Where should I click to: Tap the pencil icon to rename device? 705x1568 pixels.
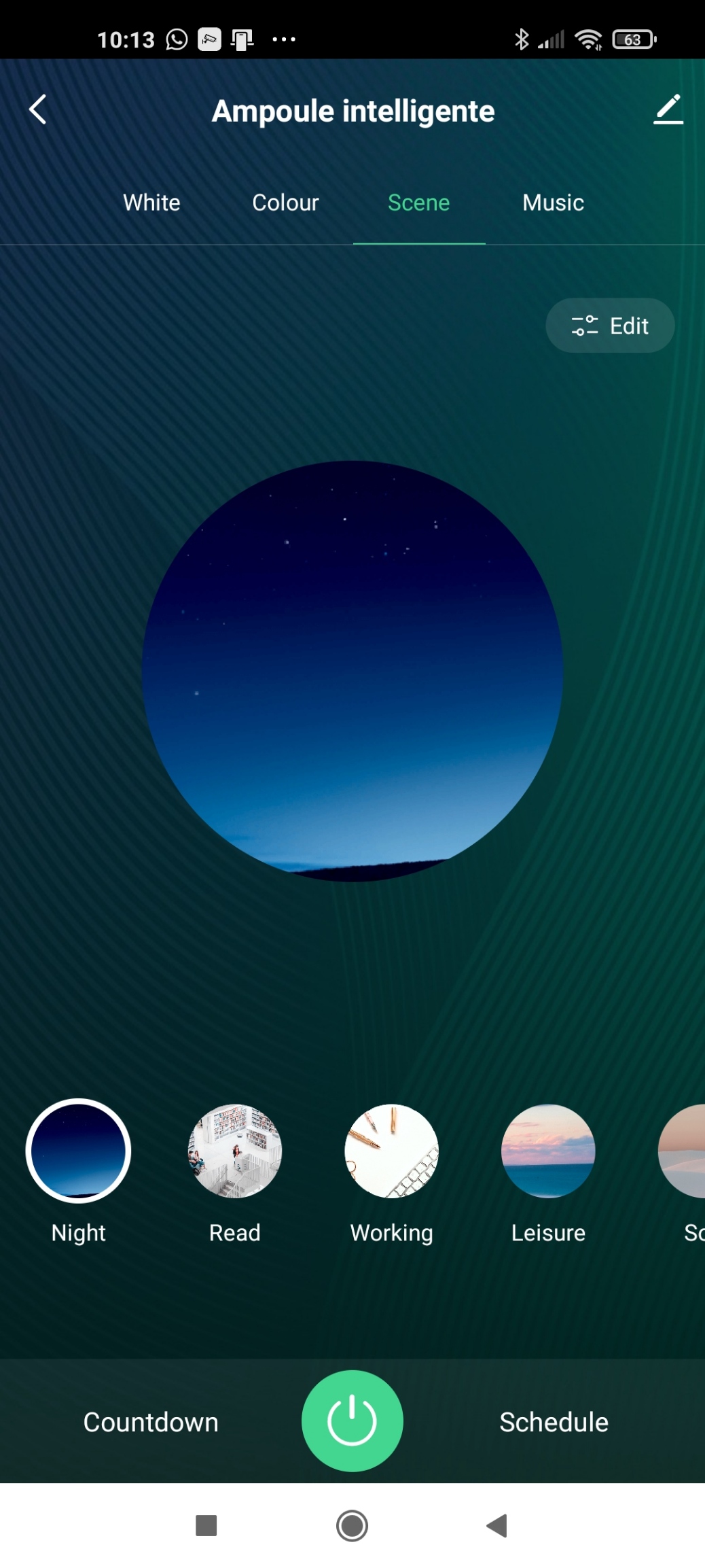(668, 109)
